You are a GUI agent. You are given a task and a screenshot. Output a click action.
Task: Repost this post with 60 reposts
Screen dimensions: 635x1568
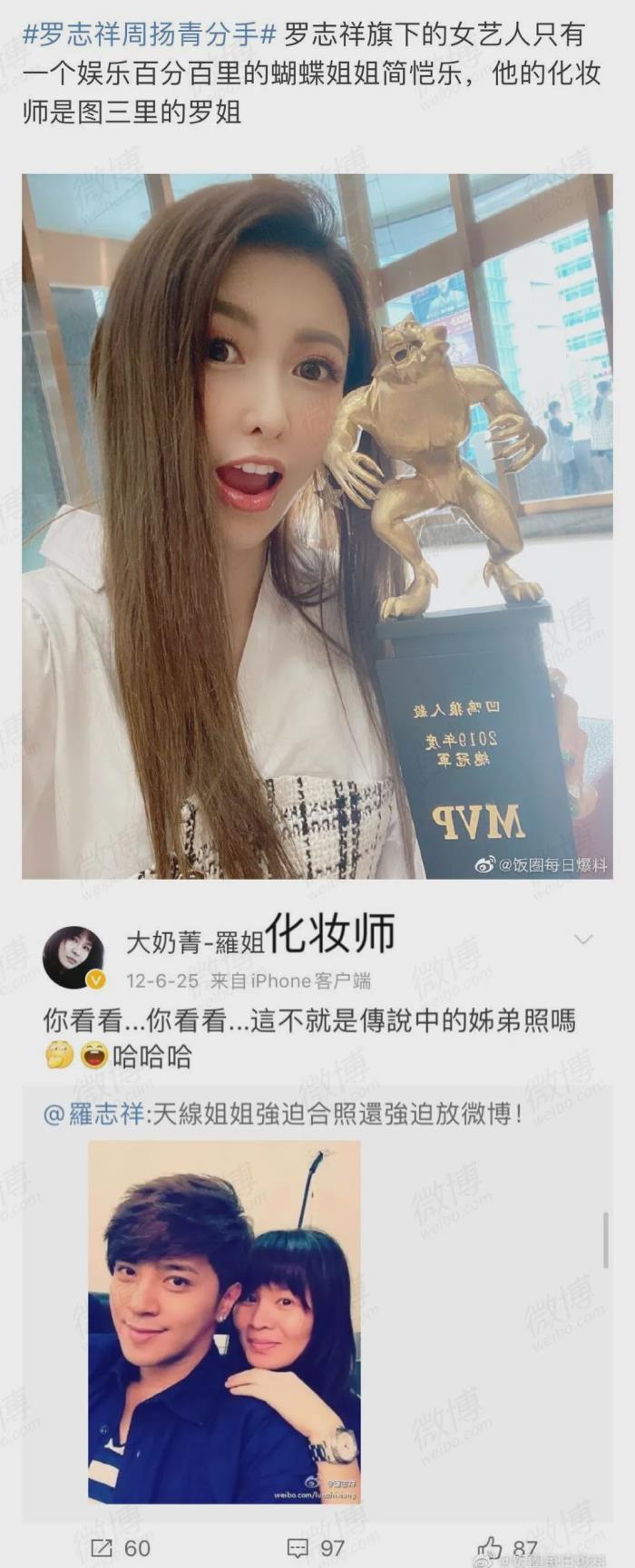tap(121, 1547)
